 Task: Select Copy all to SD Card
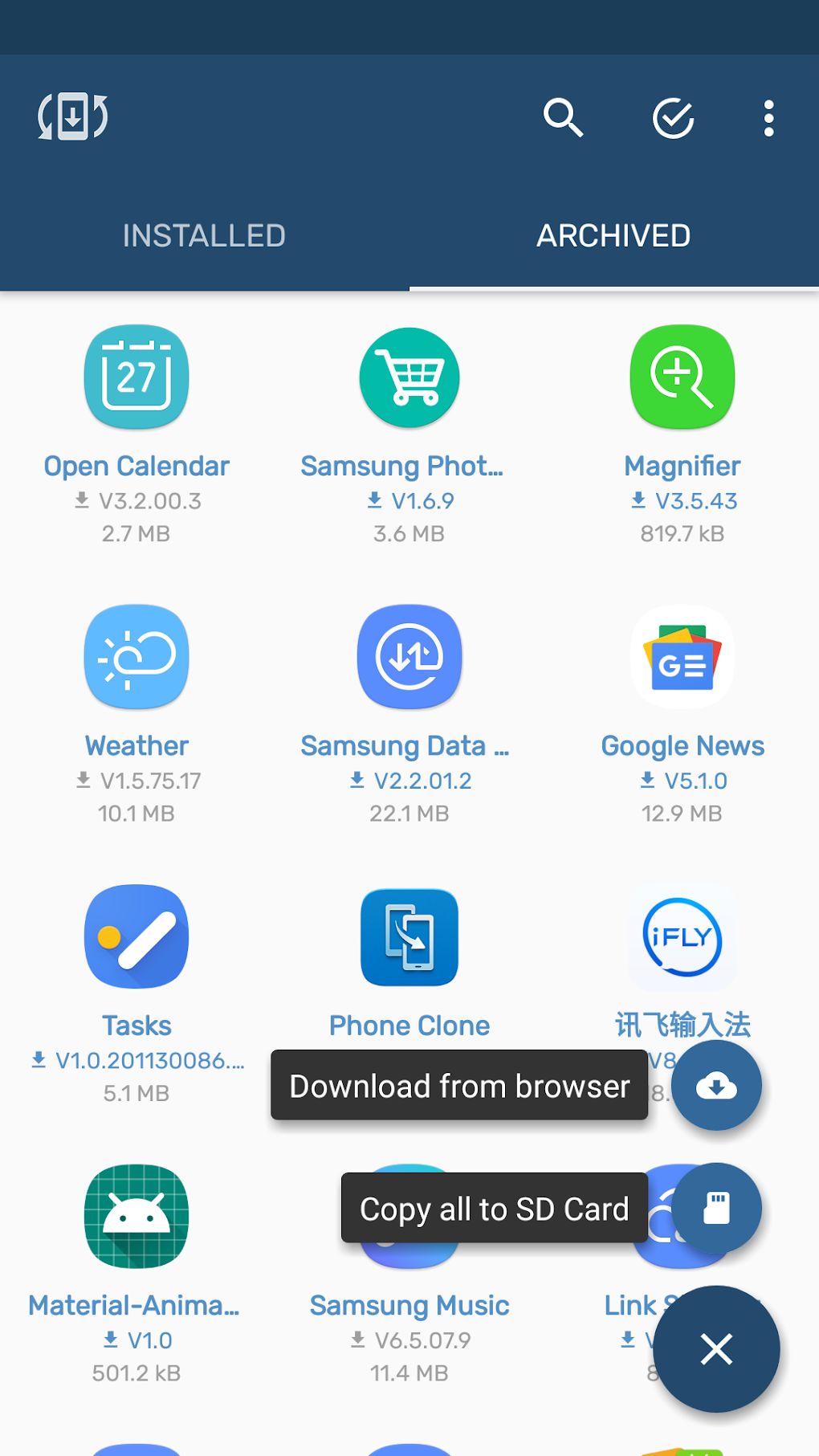tap(493, 1209)
